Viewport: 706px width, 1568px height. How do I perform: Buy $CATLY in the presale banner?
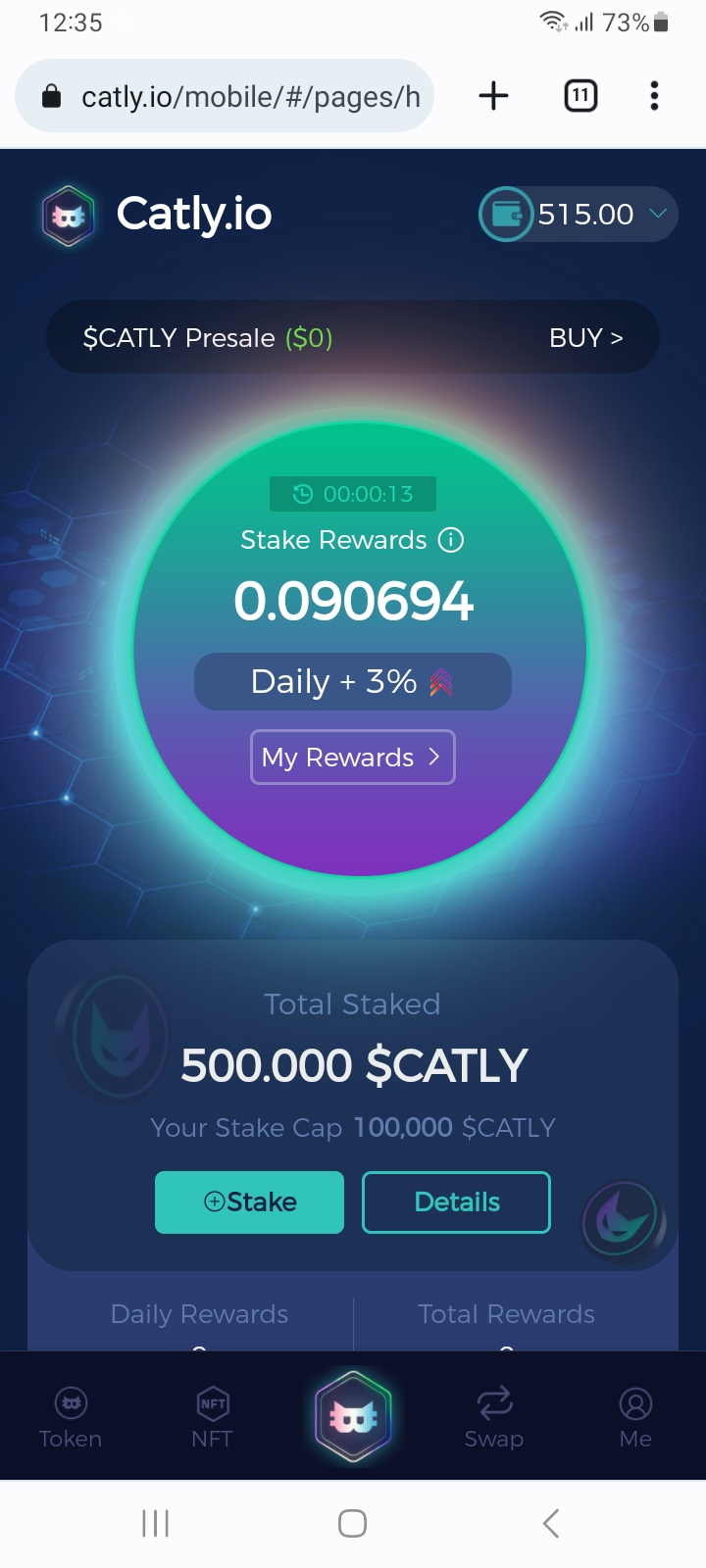[585, 338]
